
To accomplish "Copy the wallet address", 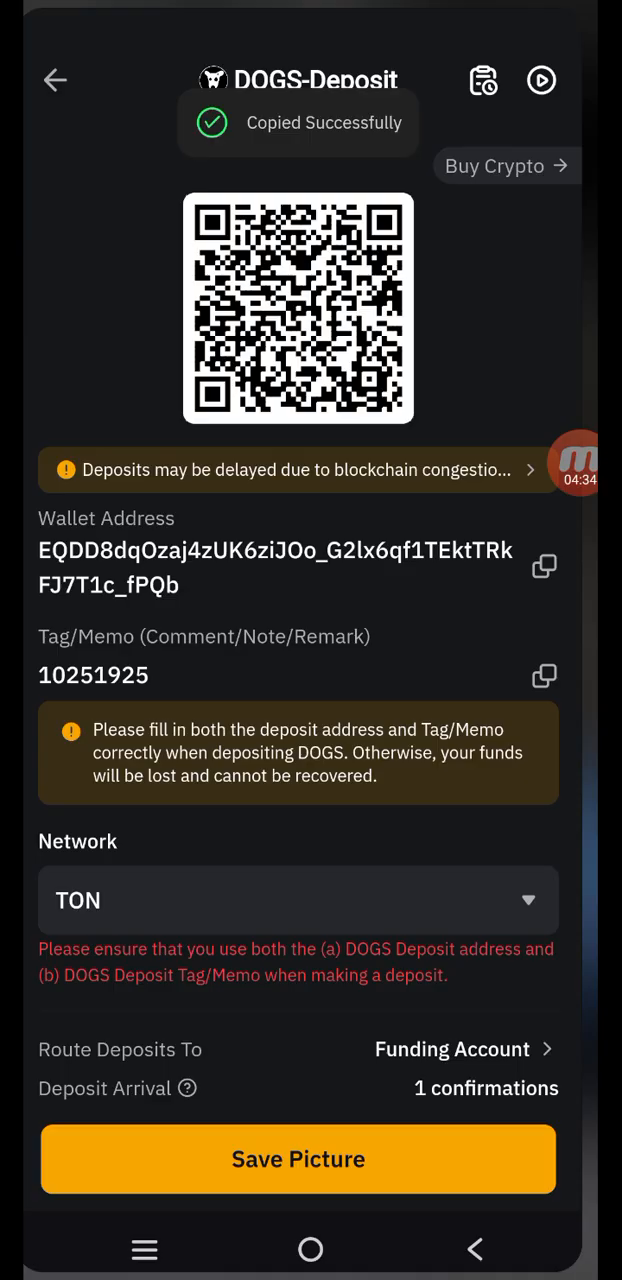I will coord(544,566).
